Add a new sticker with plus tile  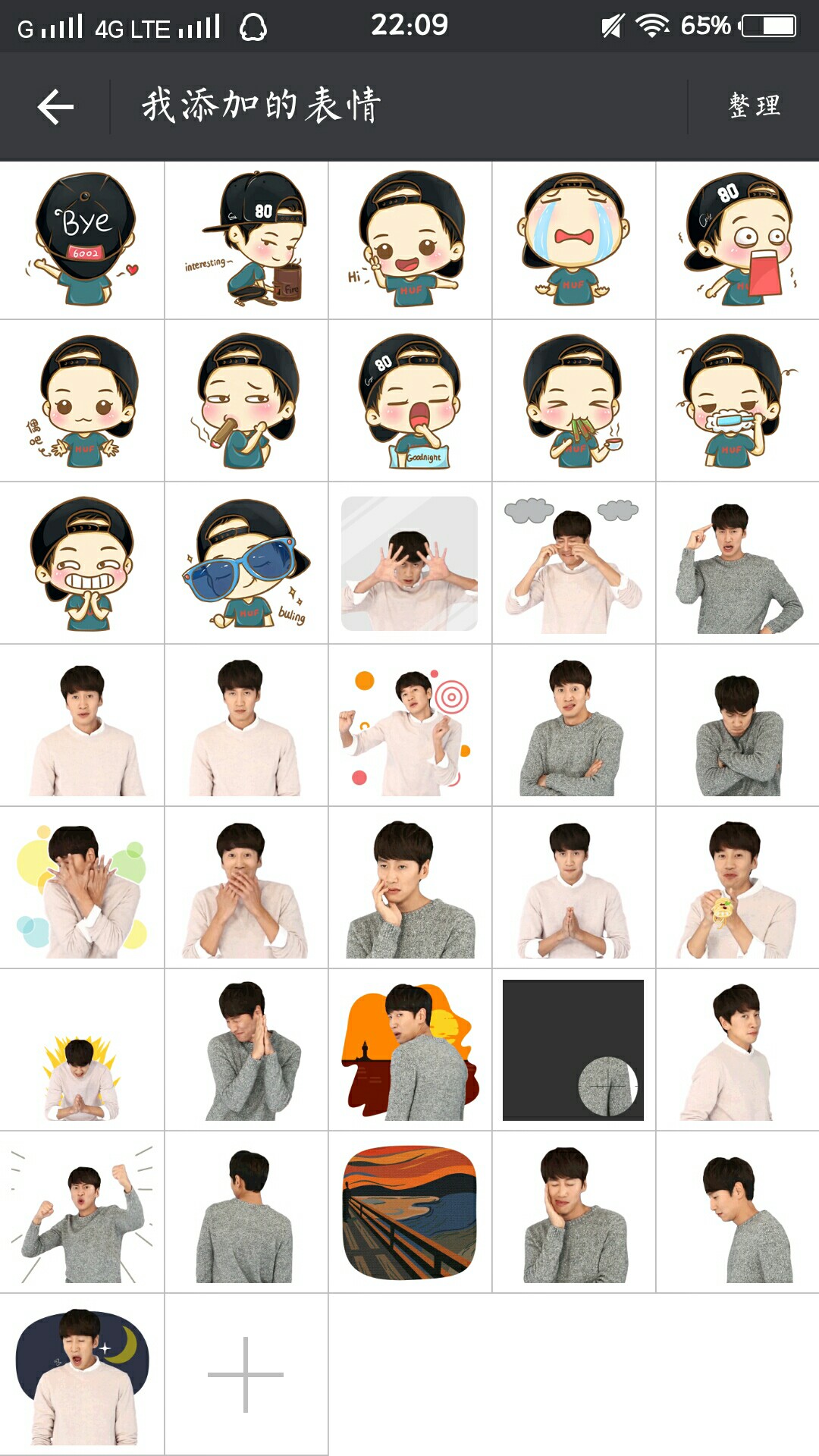click(246, 1374)
